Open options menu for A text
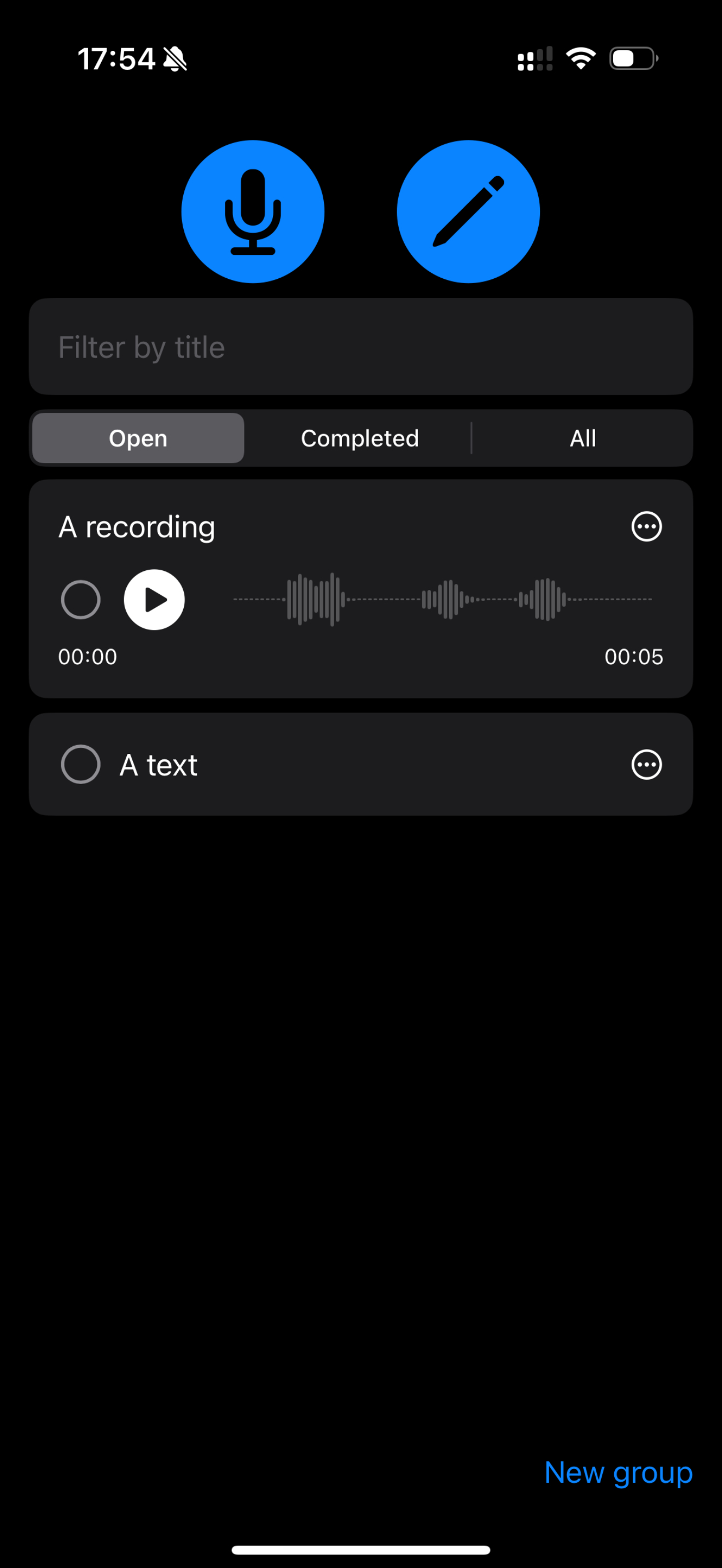 pyautogui.click(x=646, y=764)
